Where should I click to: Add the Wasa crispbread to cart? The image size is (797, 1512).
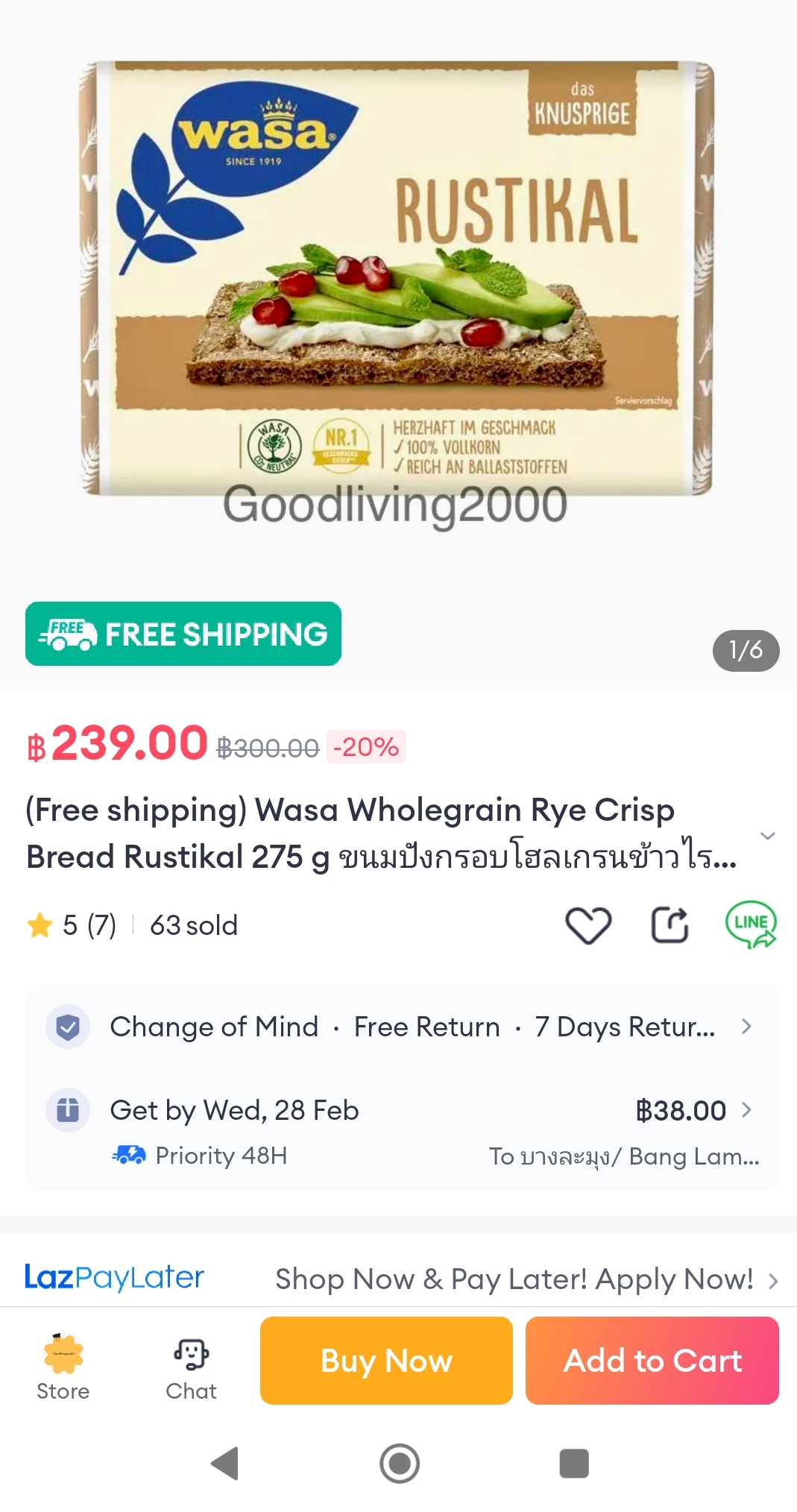[x=652, y=1360]
